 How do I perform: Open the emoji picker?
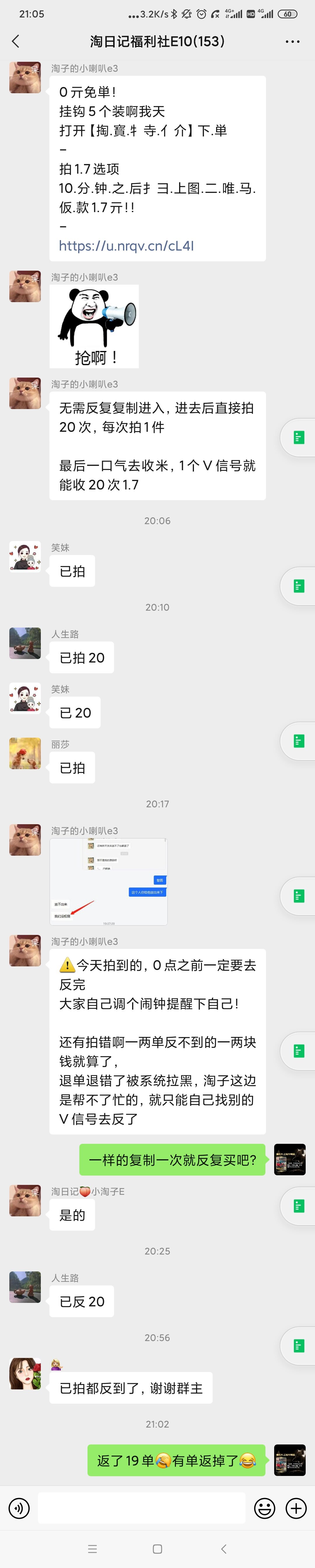tap(265, 1508)
